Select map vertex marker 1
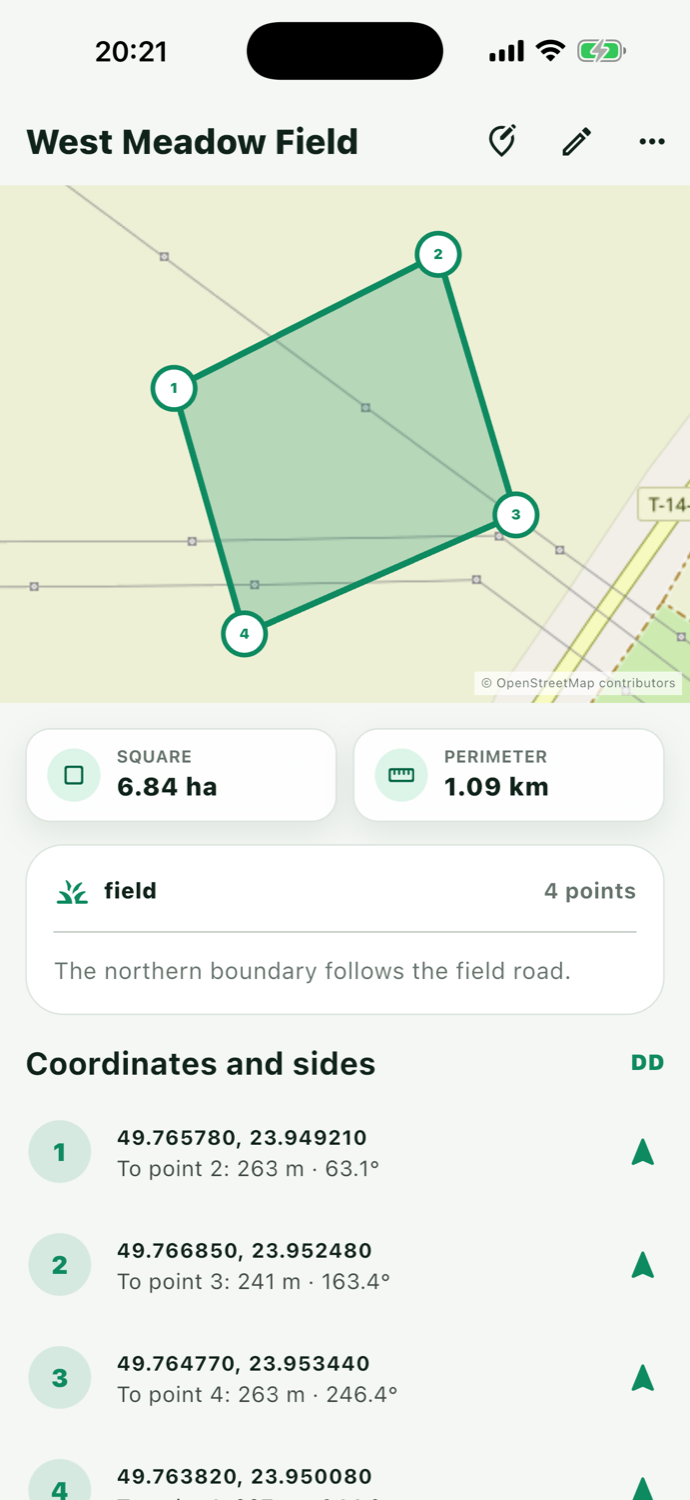Image resolution: width=690 pixels, height=1500 pixels. point(174,388)
